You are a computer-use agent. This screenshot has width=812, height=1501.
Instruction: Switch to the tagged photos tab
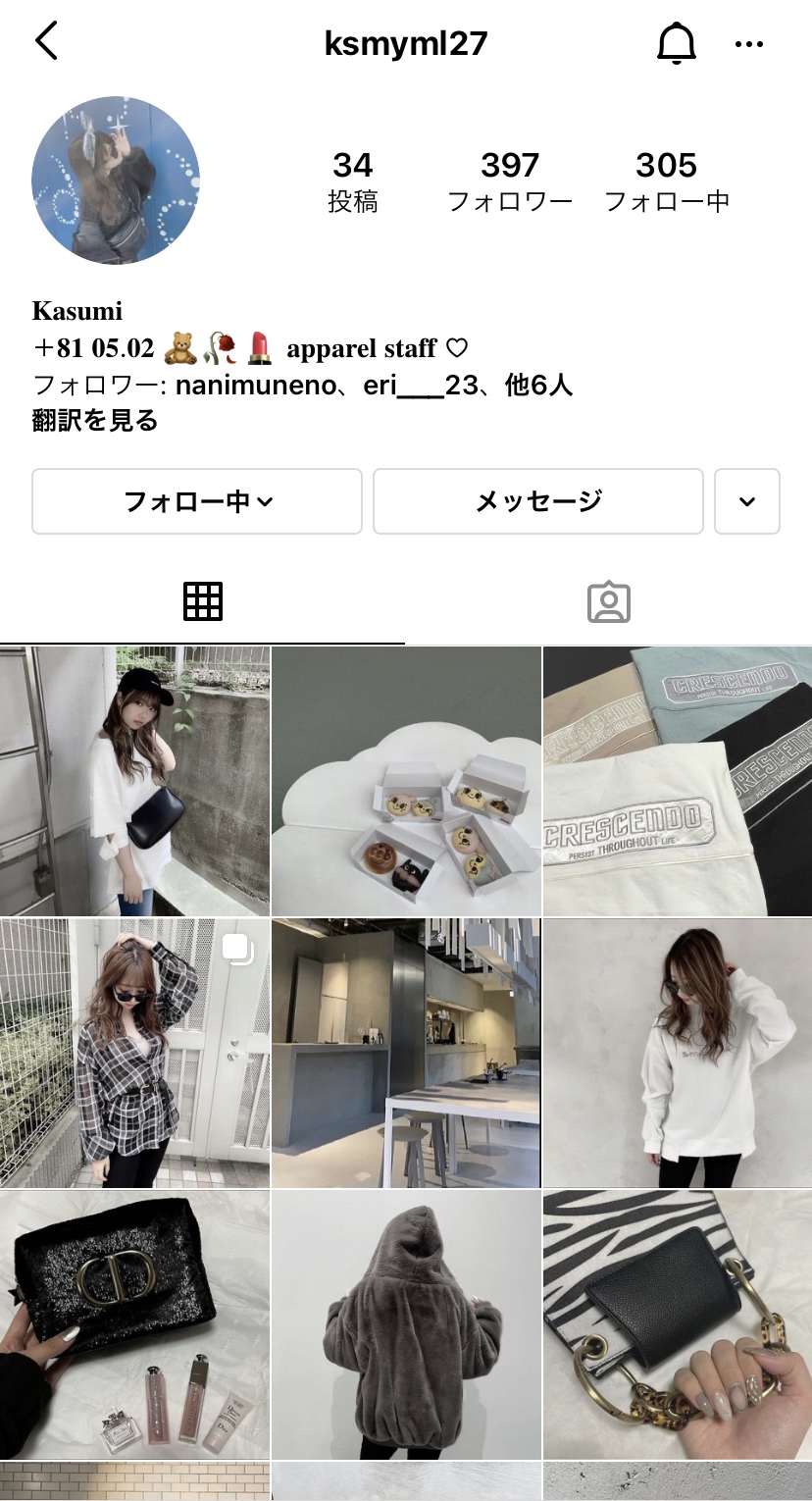(x=608, y=601)
